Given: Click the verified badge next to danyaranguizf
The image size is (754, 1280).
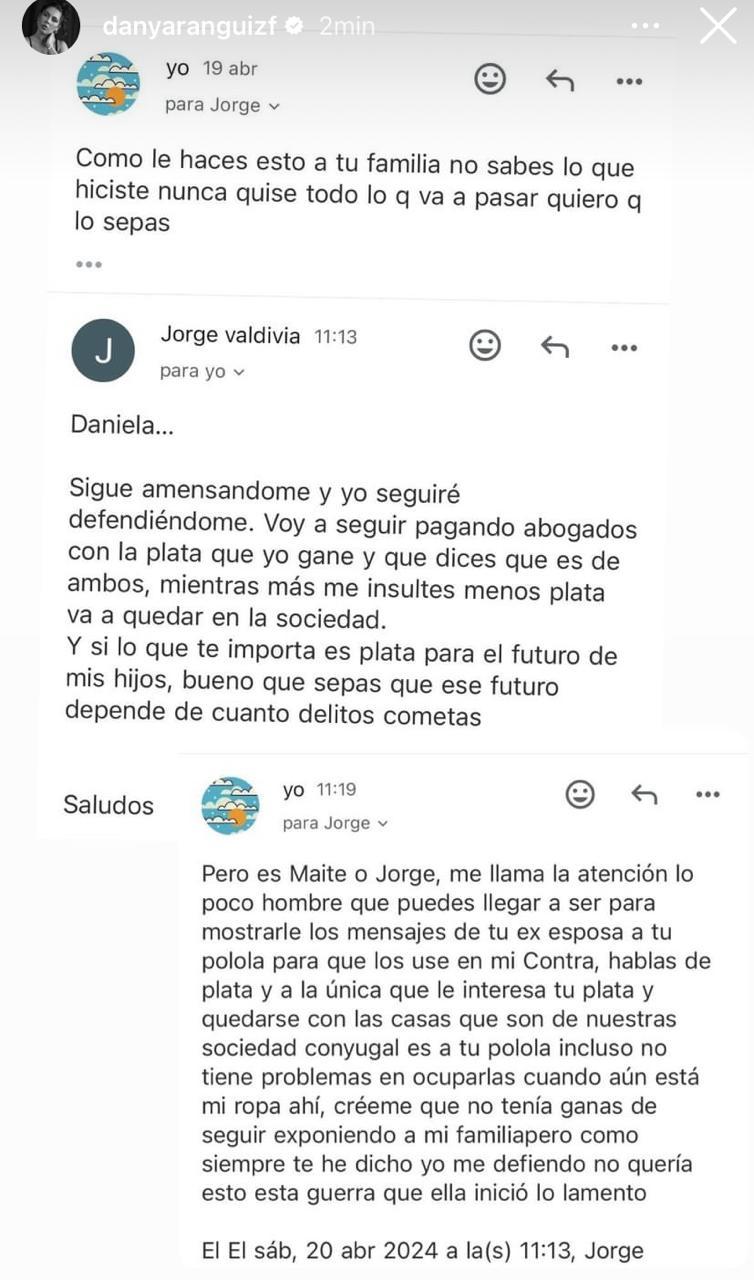Looking at the screenshot, I should 294,23.
